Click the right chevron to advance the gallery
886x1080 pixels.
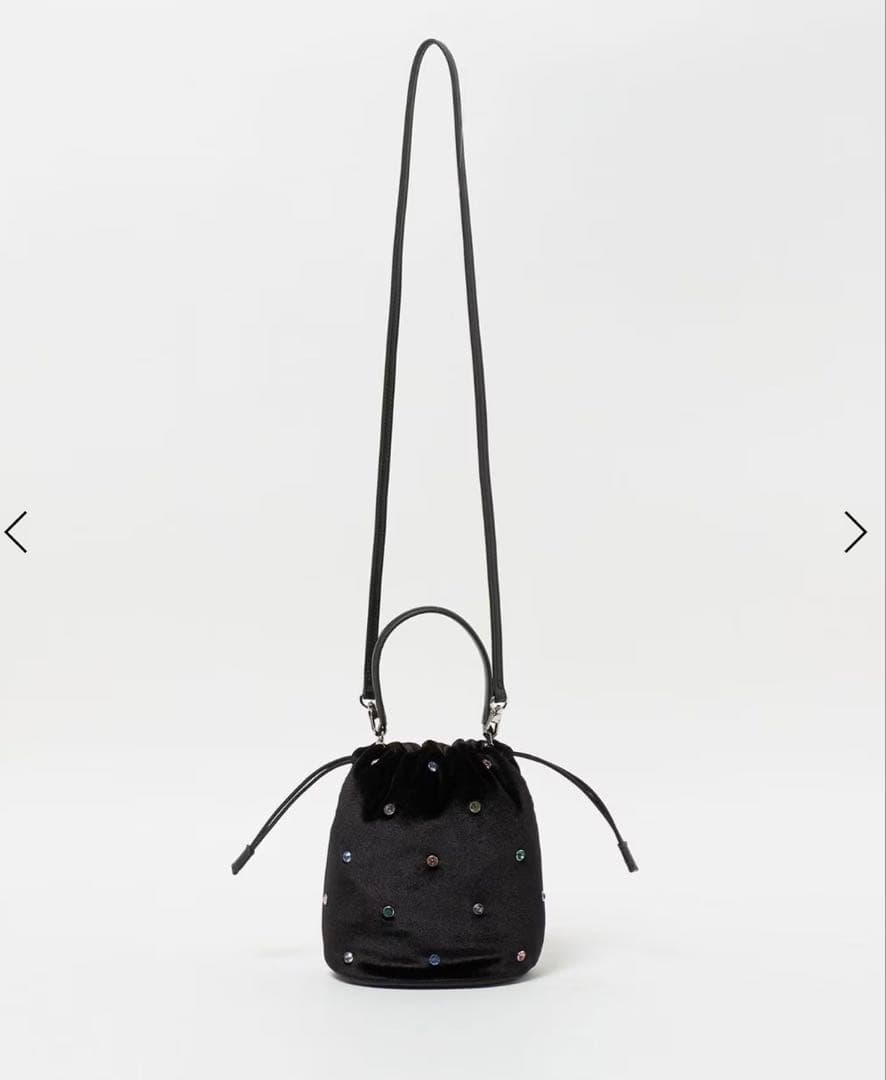tap(855, 531)
